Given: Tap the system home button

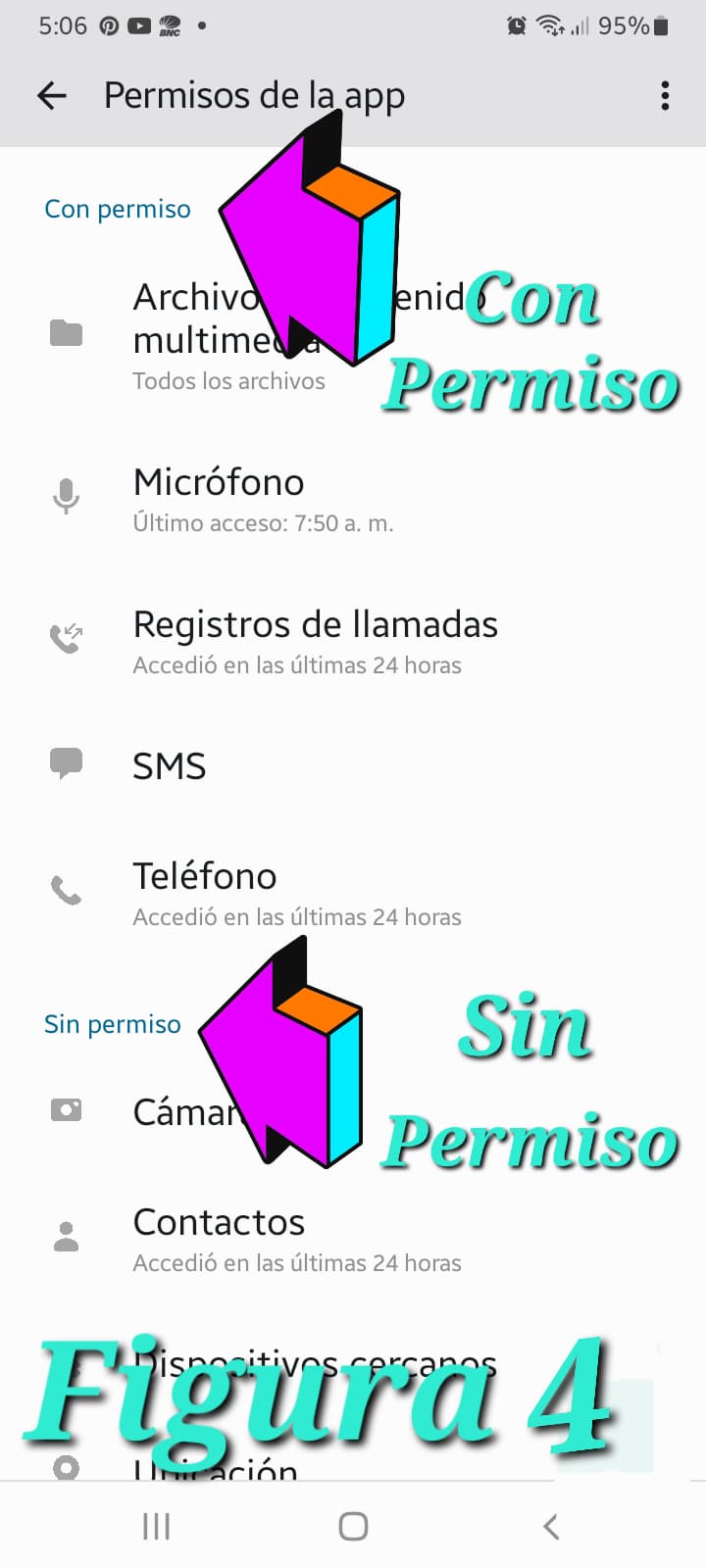Looking at the screenshot, I should [353, 1526].
